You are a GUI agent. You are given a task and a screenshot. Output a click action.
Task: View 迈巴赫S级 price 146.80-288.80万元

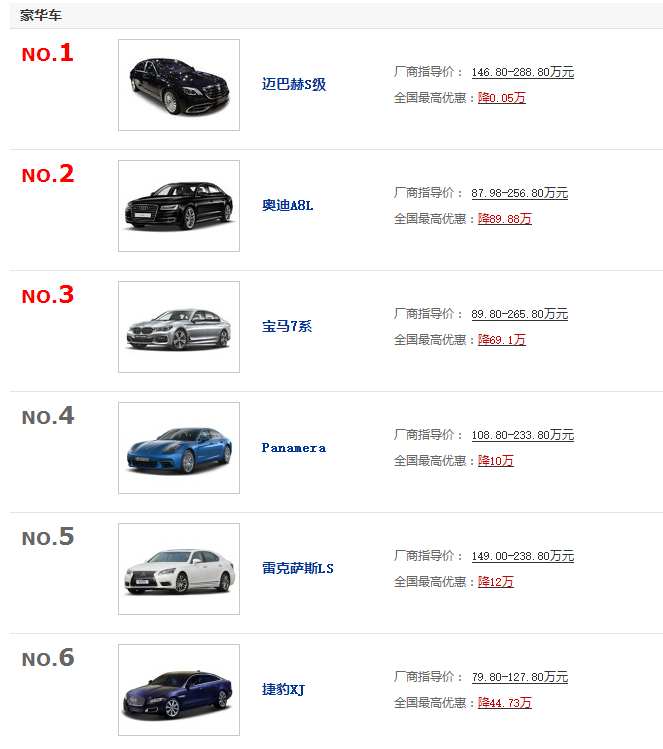coord(522,72)
